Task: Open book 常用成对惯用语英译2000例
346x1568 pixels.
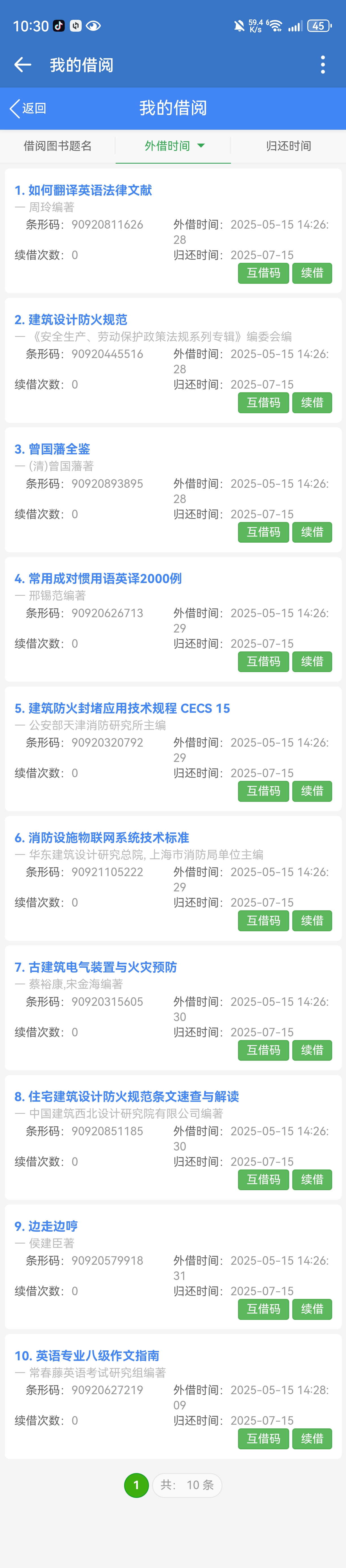Action: pyautogui.click(x=105, y=578)
